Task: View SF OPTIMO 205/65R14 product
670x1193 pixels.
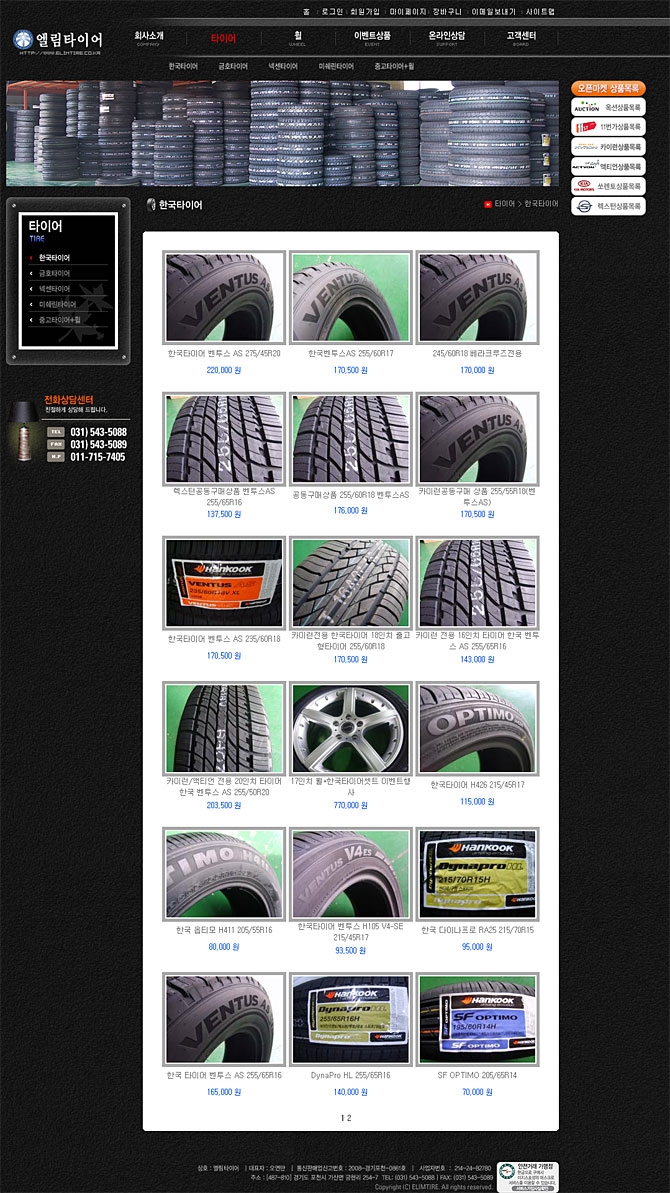Action: click(477, 1020)
